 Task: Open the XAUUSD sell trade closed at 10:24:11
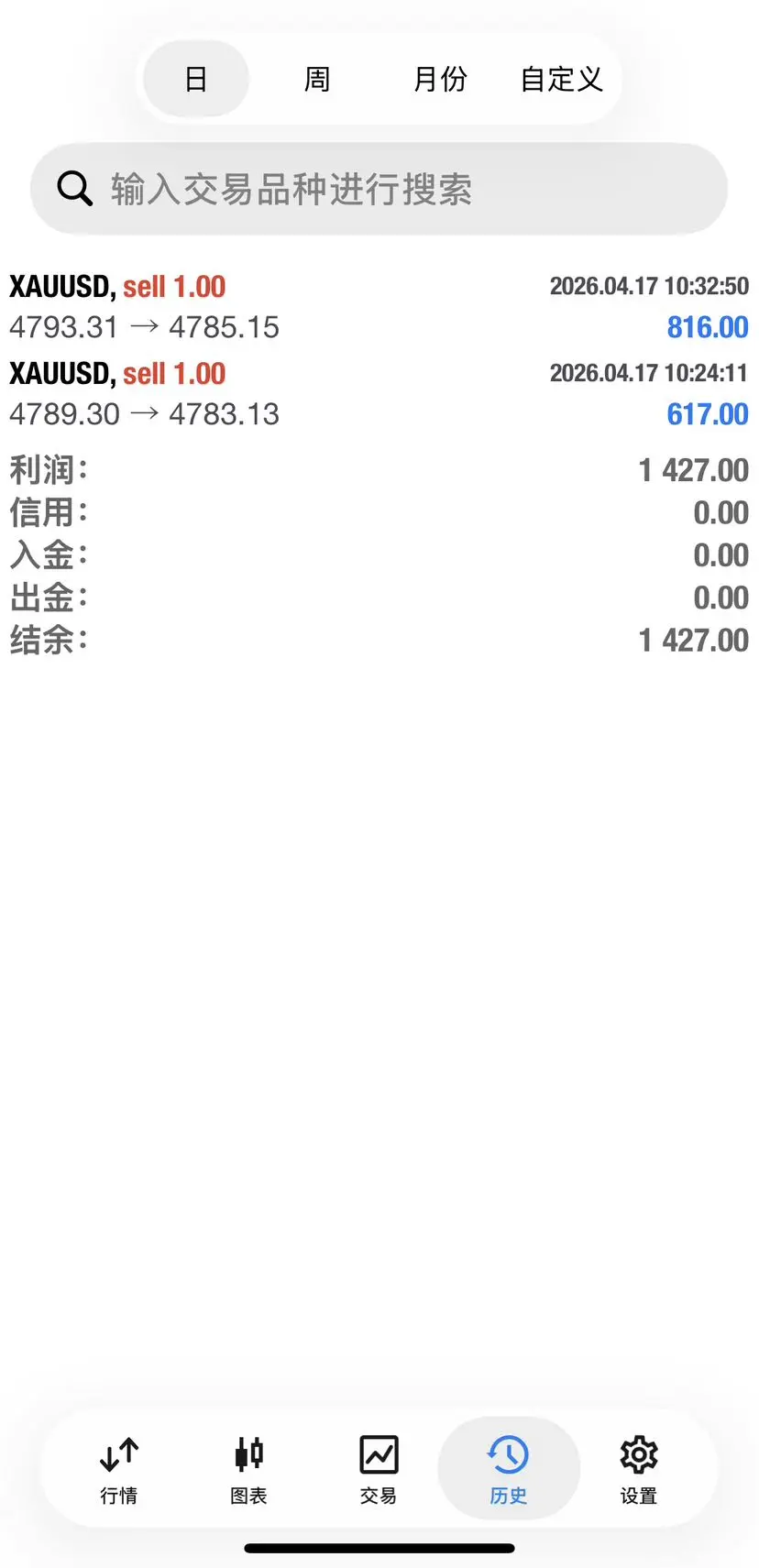coord(379,394)
